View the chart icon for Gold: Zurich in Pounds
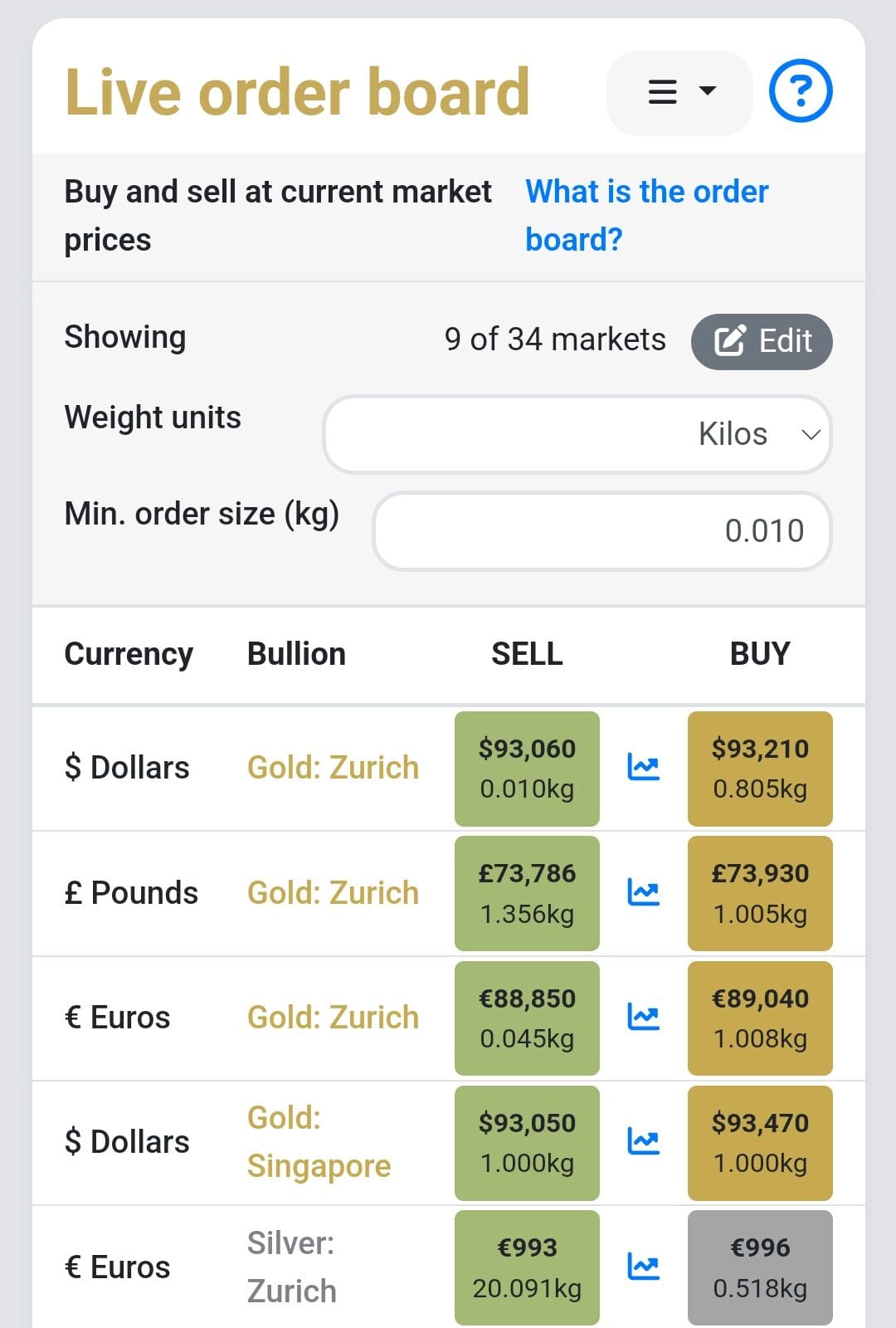Screen dimensions: 896x1328 coord(644,893)
